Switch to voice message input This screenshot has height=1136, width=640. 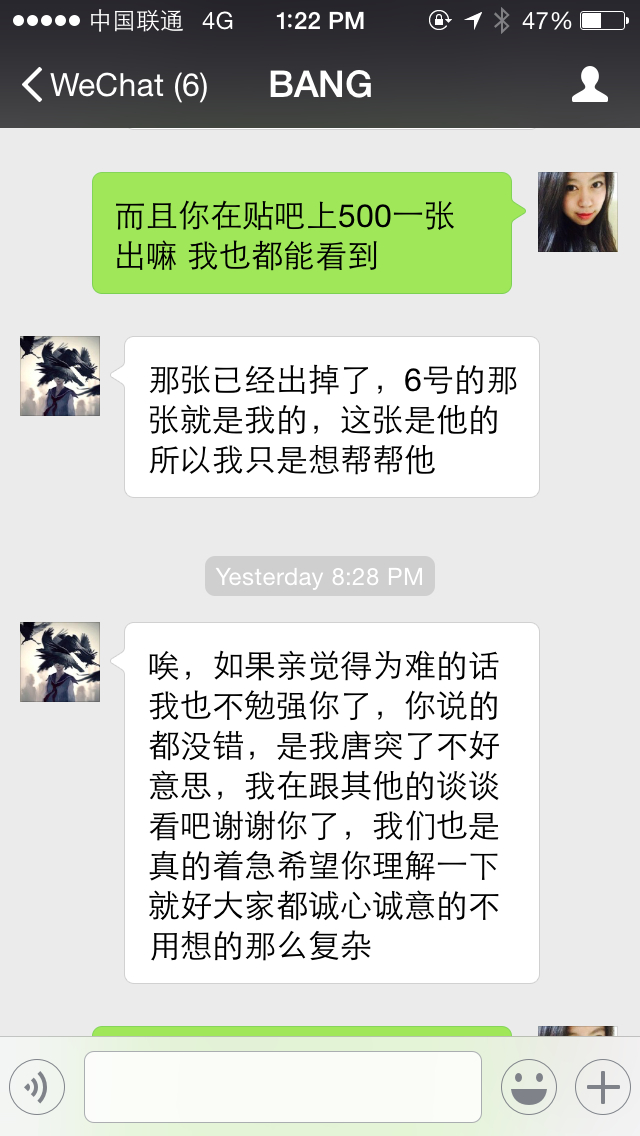pyautogui.click(x=37, y=1087)
